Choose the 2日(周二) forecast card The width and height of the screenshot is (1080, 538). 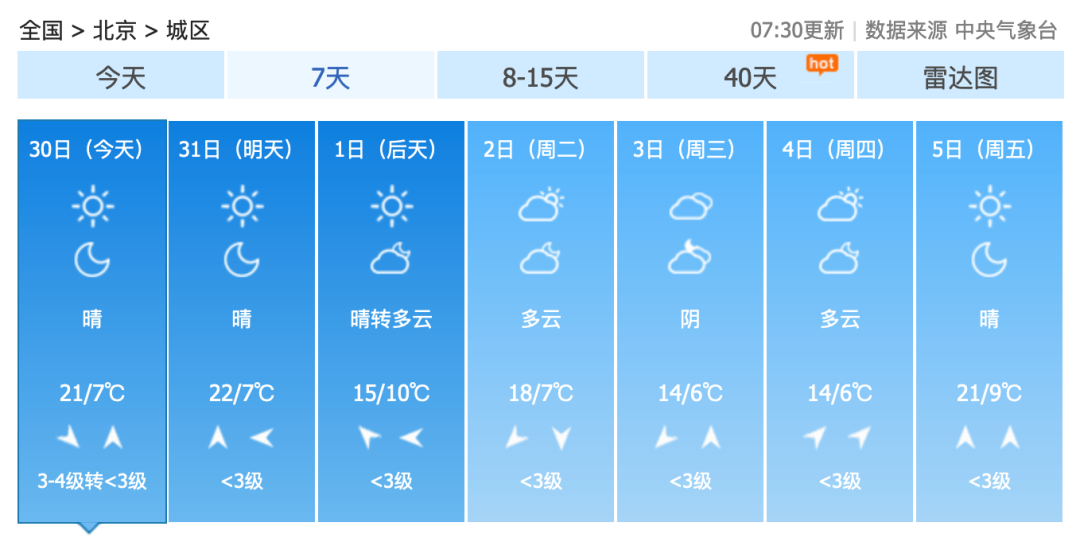click(x=540, y=320)
